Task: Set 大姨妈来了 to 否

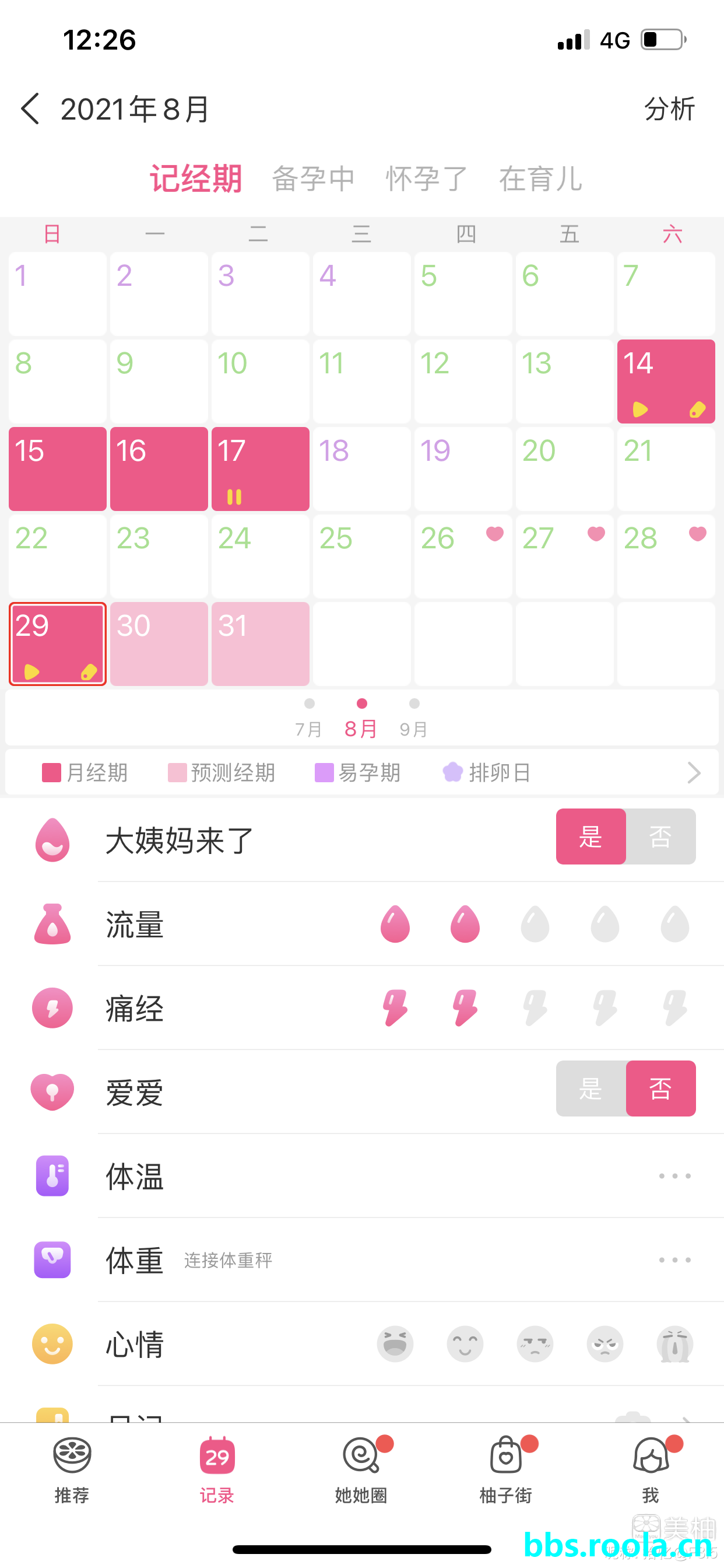Action: point(660,836)
